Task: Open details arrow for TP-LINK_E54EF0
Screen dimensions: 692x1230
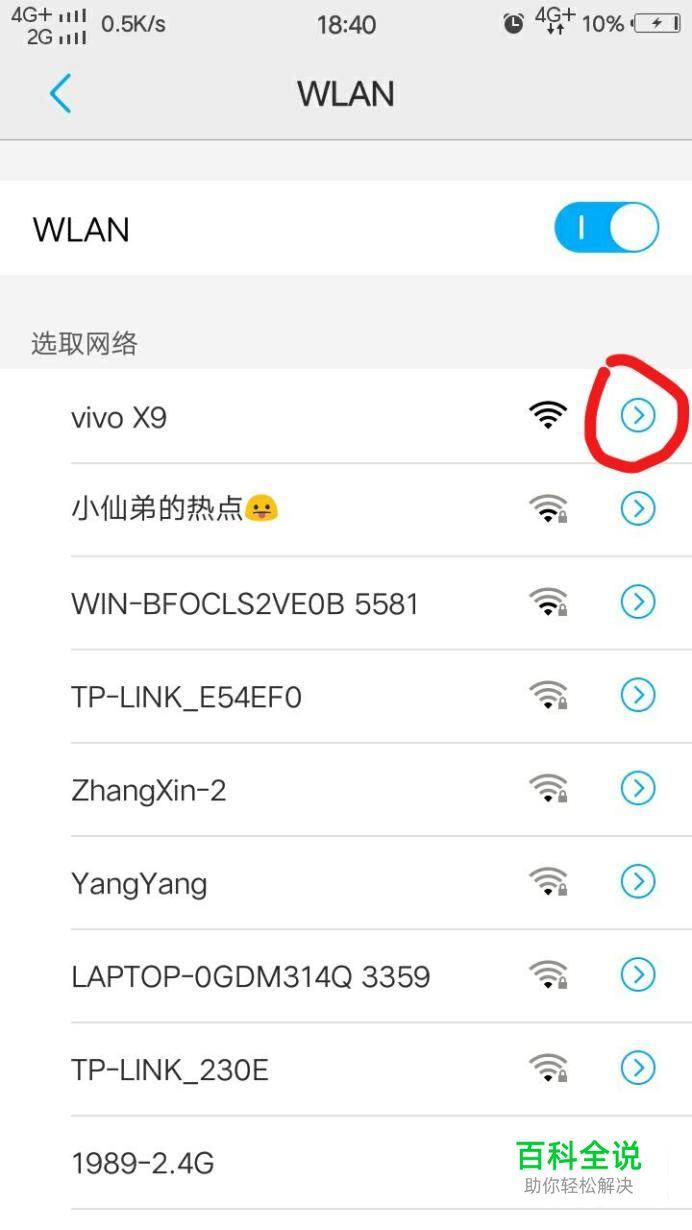Action: (x=637, y=695)
